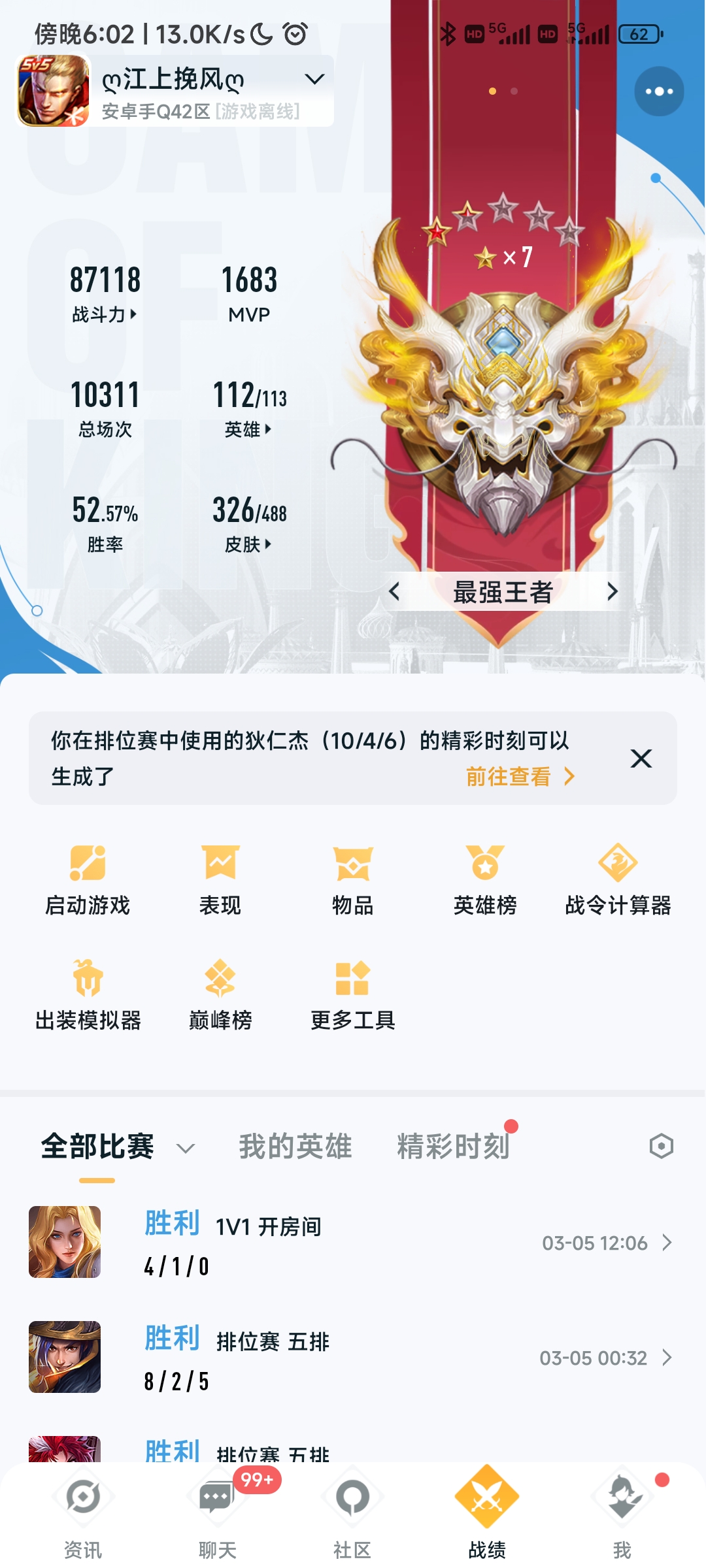The image size is (706, 1568).
Task: Open the 巅峰榜 ranking
Action: coord(220,994)
